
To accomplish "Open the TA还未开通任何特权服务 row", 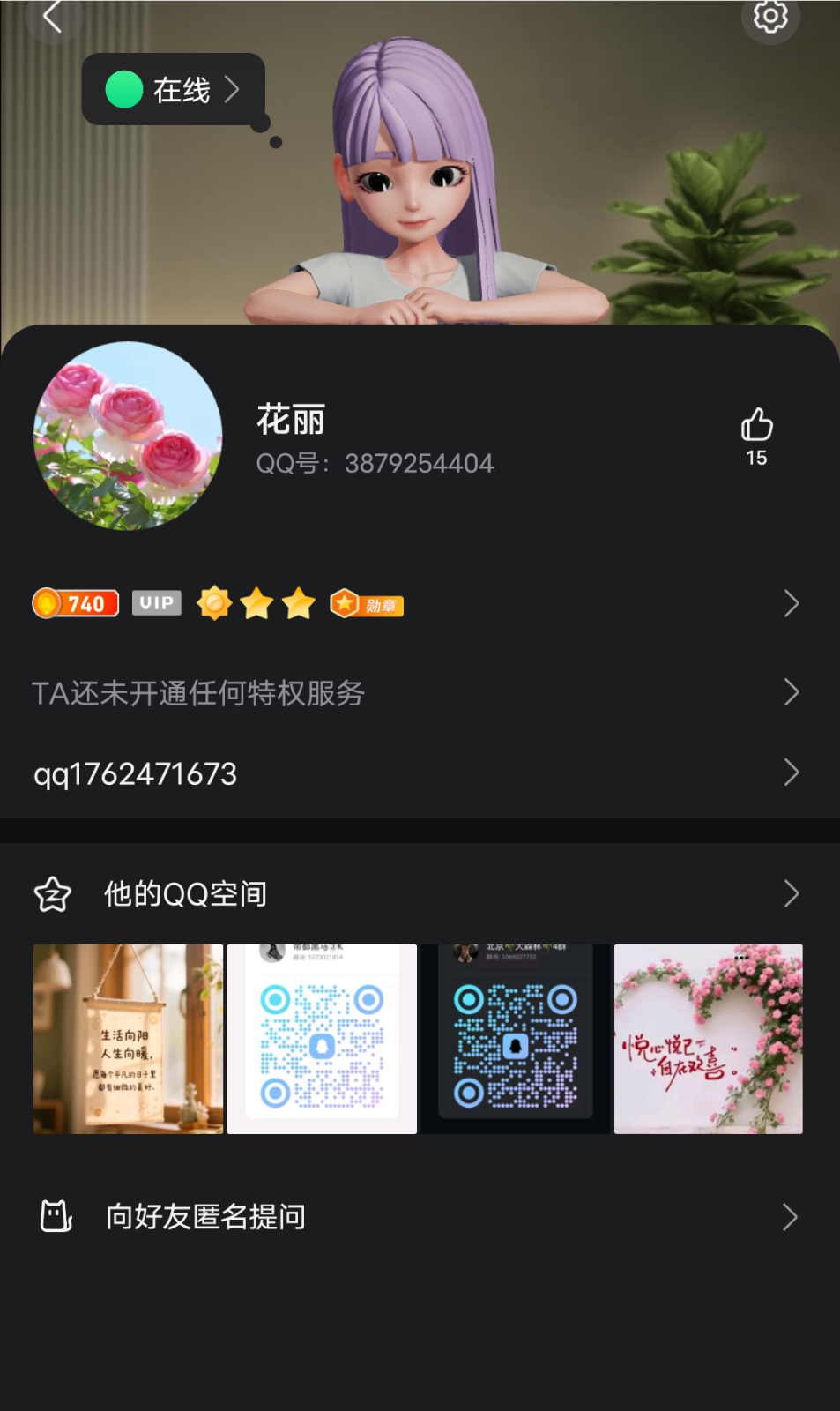I will [x=198, y=694].
